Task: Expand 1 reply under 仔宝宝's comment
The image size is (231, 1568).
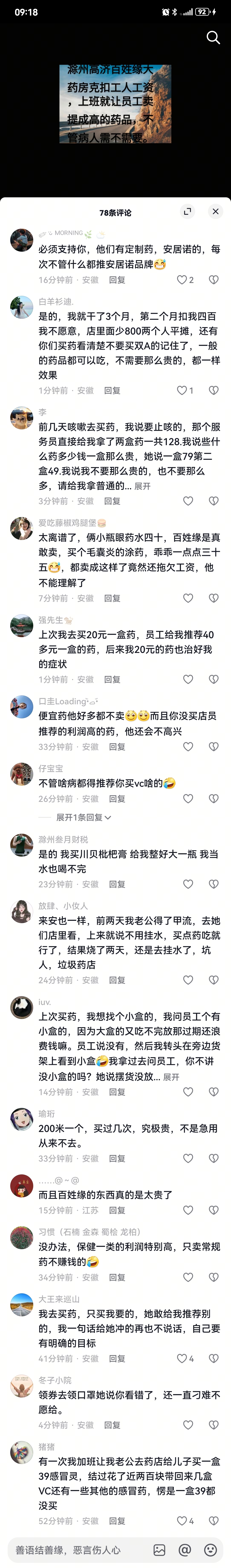Action: [83, 817]
